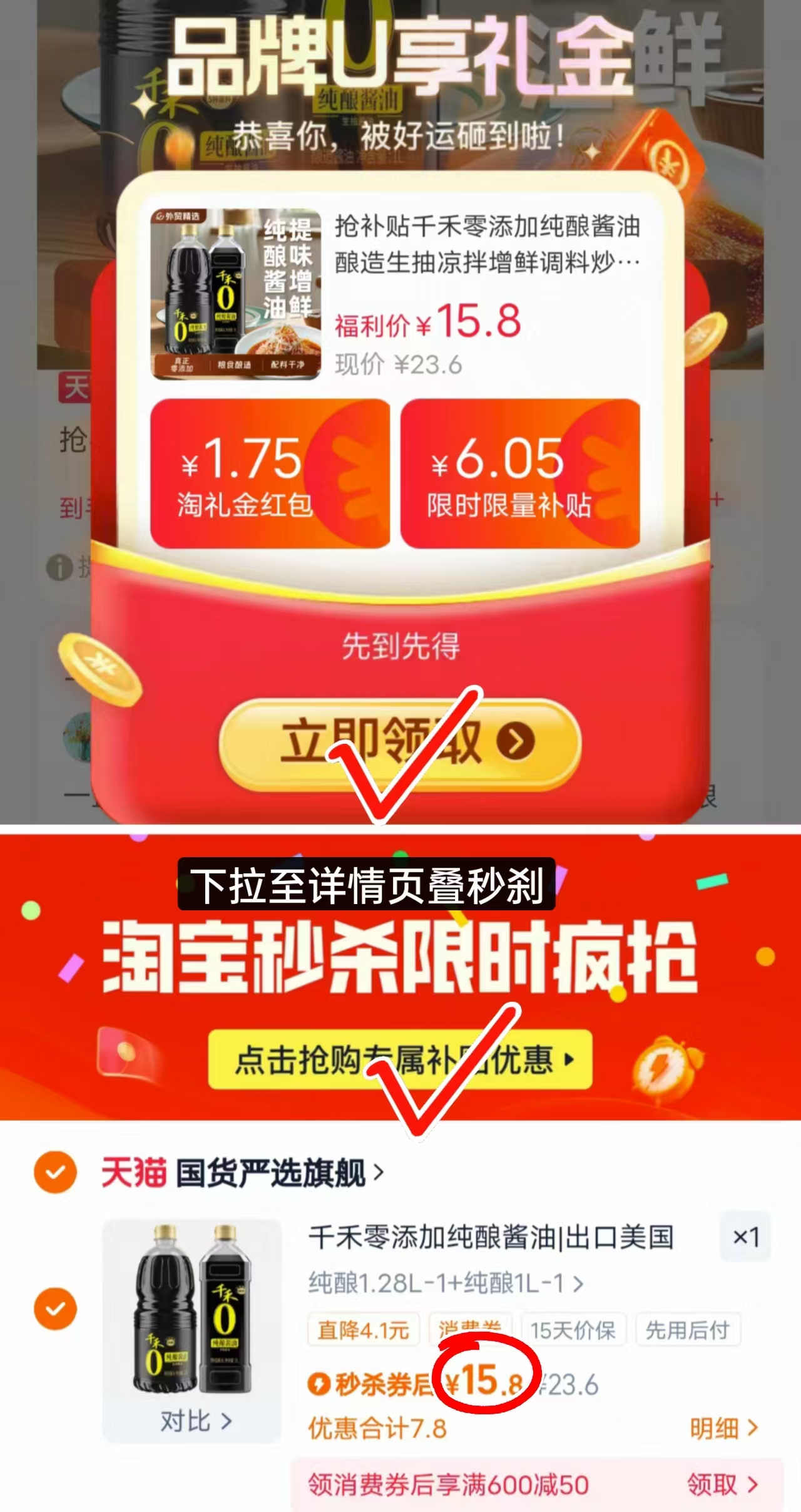Toggle the product selection checkmark beside the bottle image
The width and height of the screenshot is (801, 1512).
coord(56,1308)
